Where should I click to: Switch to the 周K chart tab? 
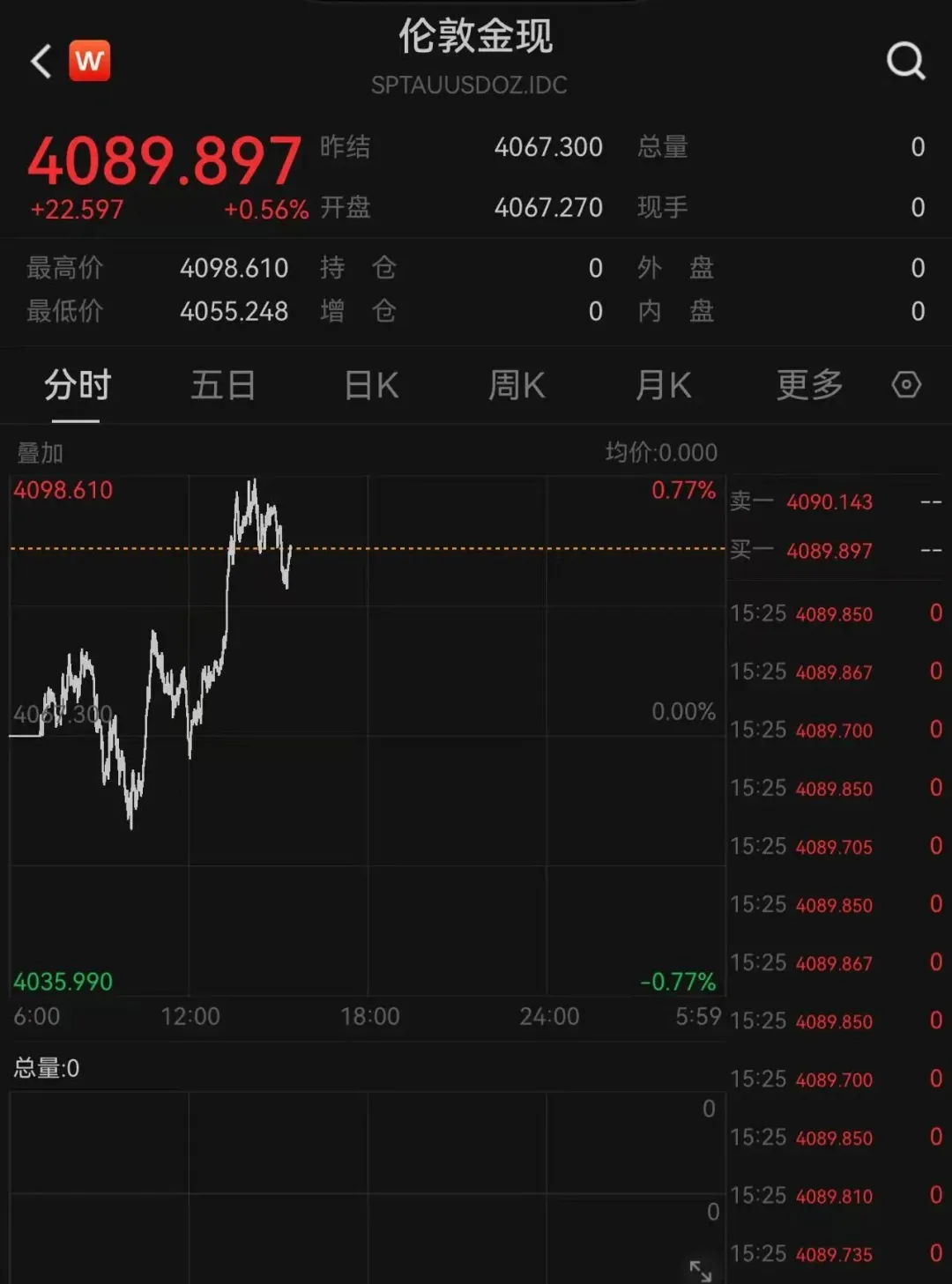click(517, 385)
